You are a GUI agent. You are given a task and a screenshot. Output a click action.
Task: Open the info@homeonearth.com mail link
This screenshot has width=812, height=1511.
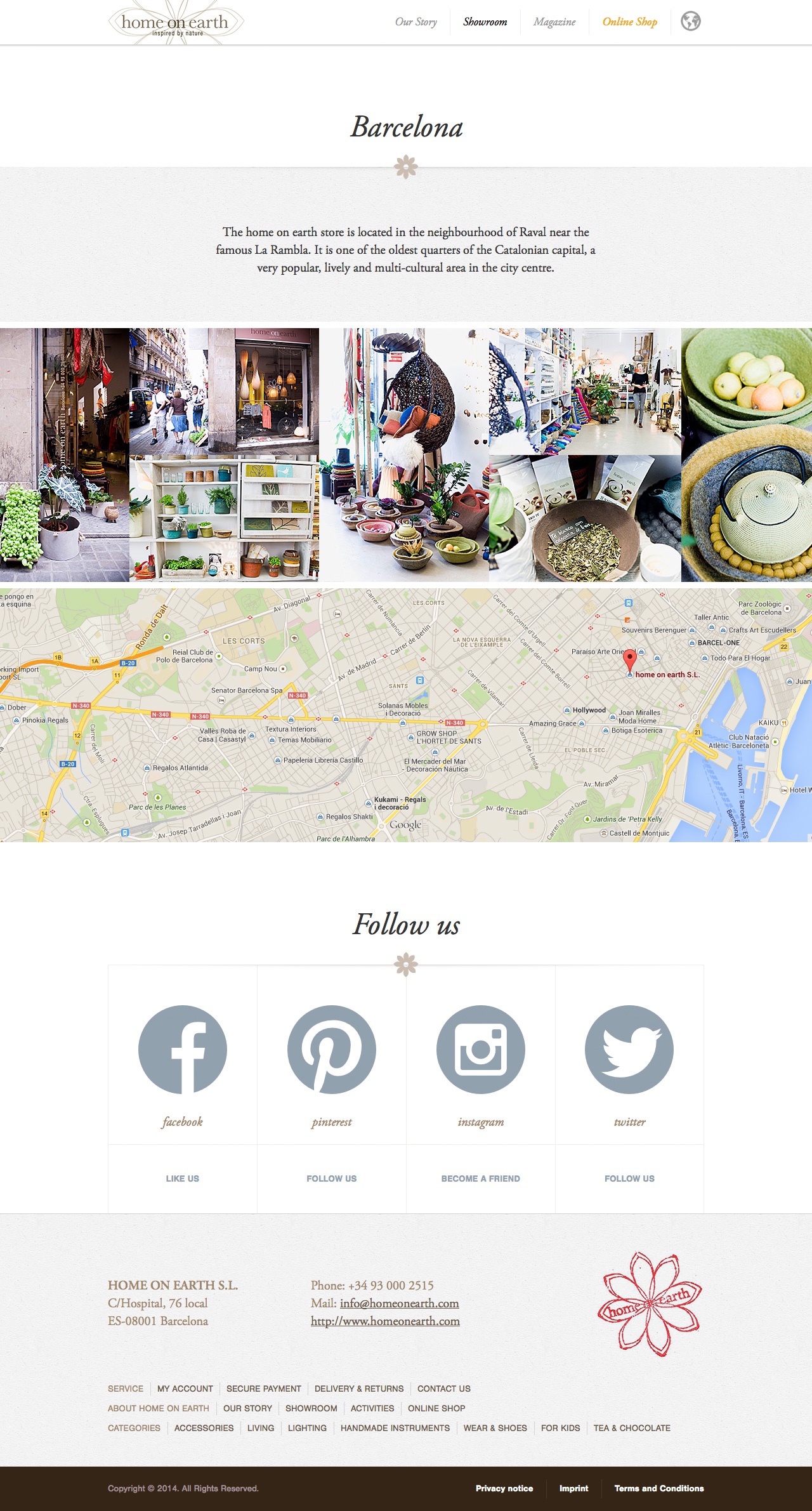400,1303
